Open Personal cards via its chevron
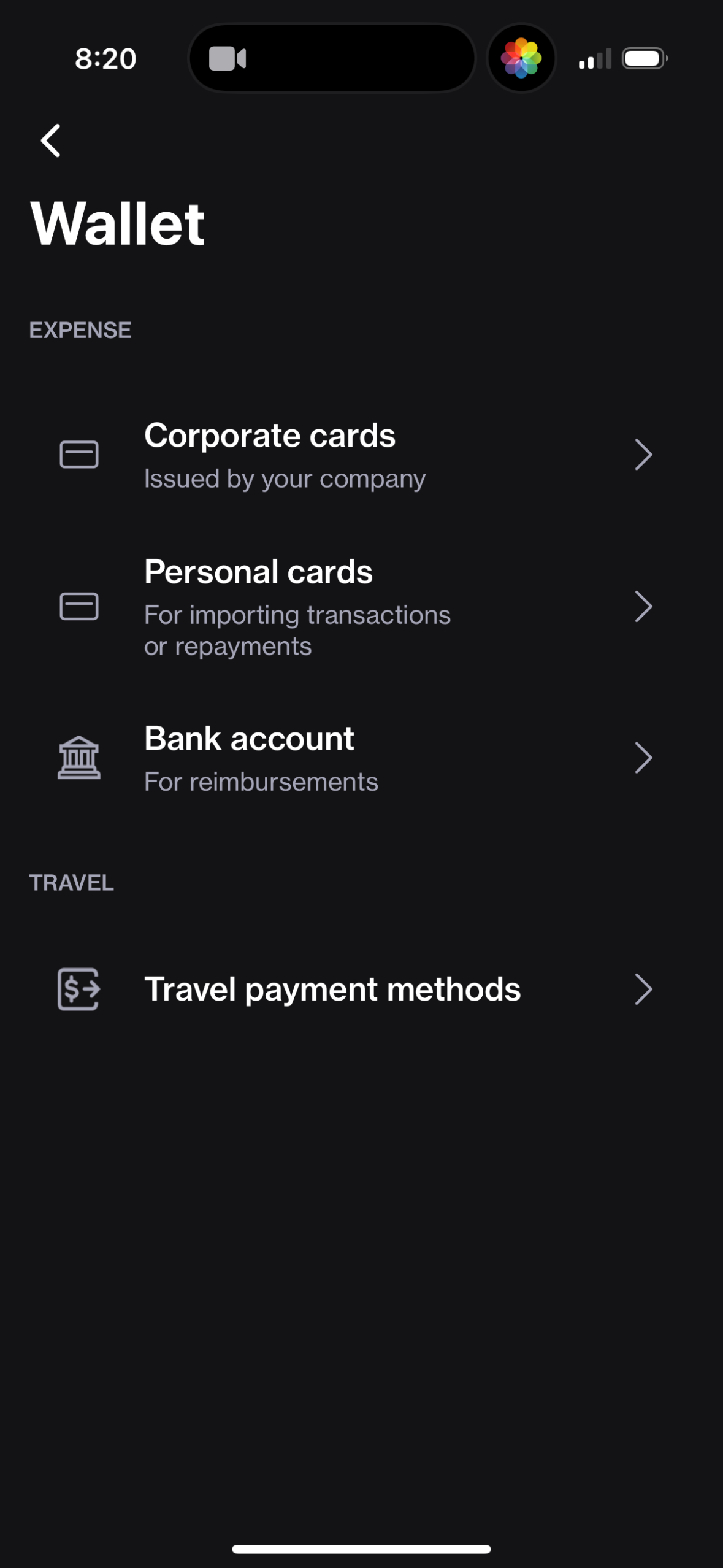The image size is (723, 1568). pos(645,607)
